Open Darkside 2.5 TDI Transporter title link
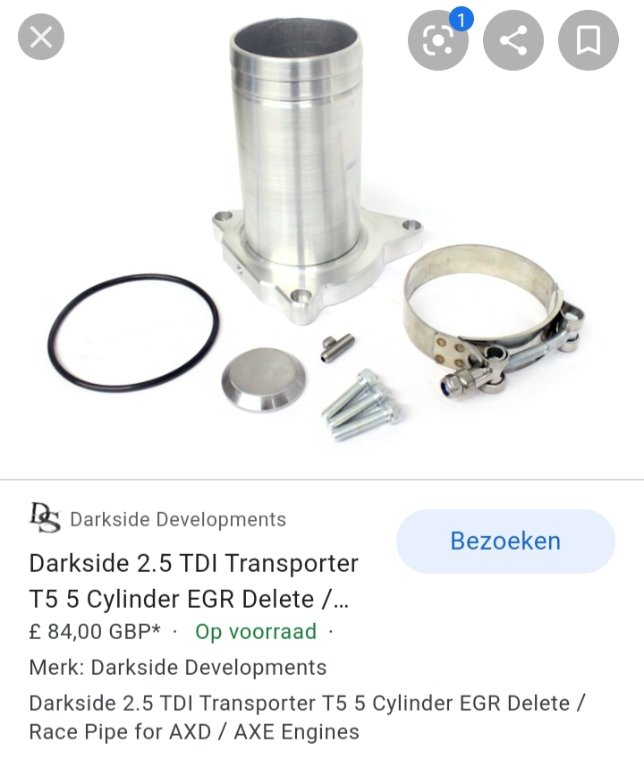The height and width of the screenshot is (768, 644). tap(194, 581)
